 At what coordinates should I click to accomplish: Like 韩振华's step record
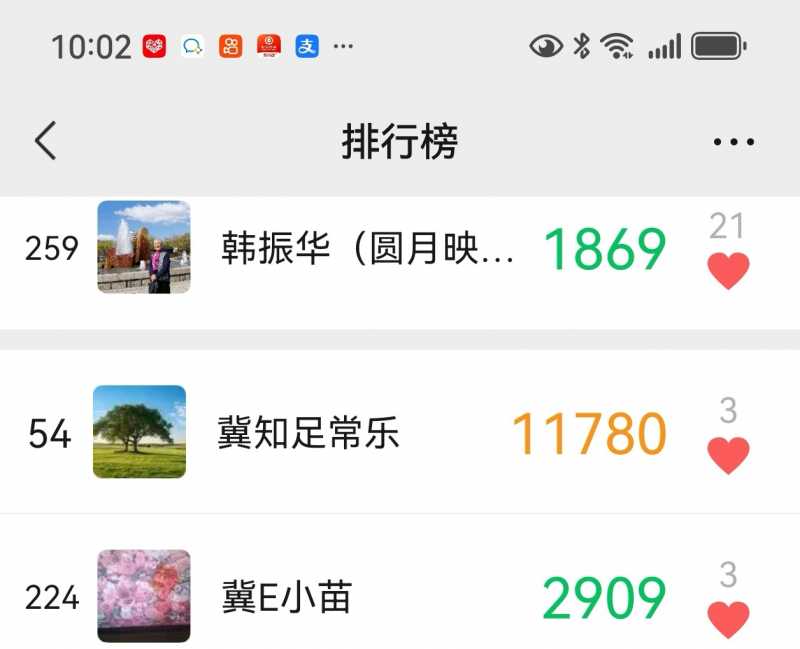point(728,270)
